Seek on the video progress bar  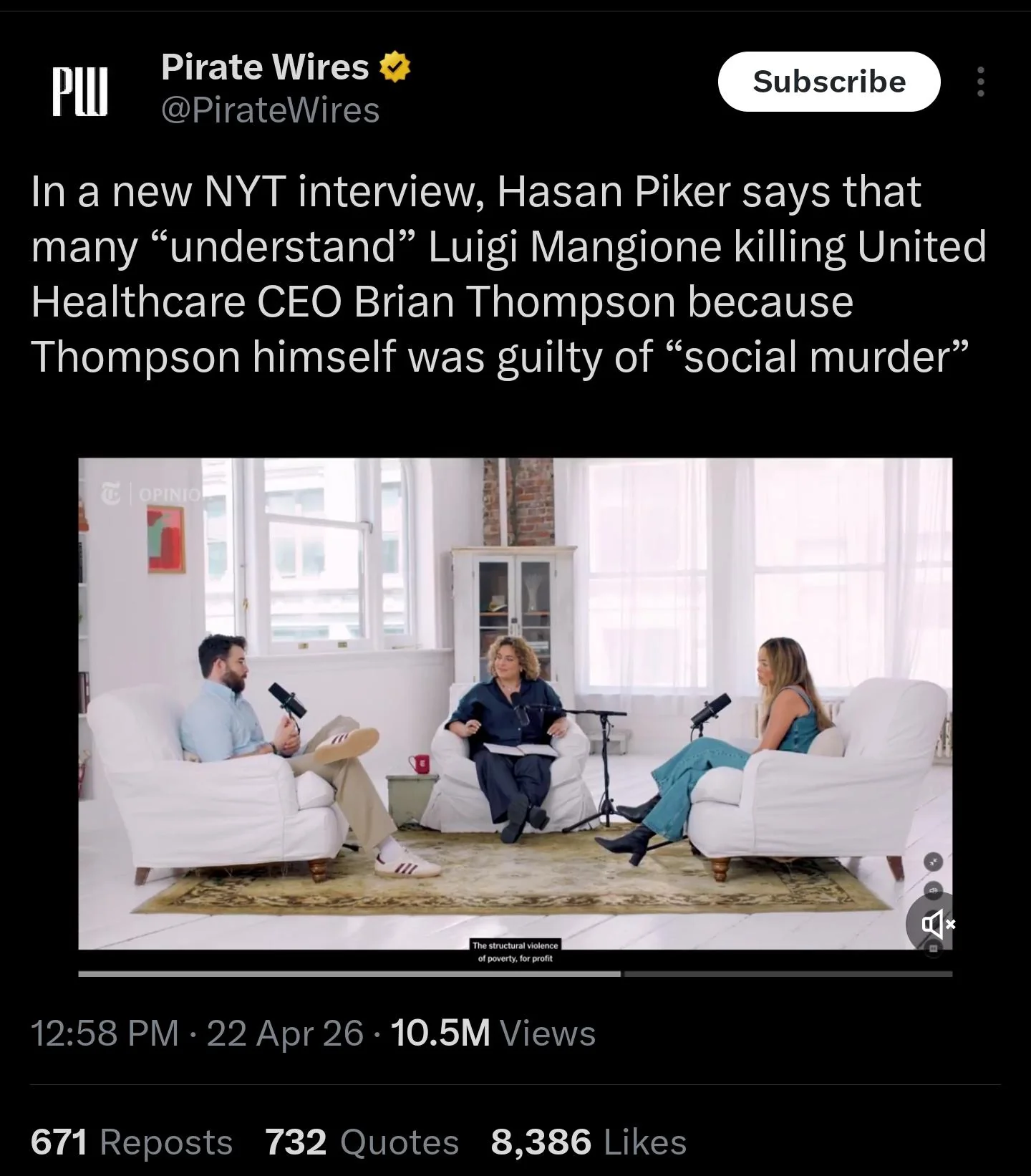tap(514, 974)
